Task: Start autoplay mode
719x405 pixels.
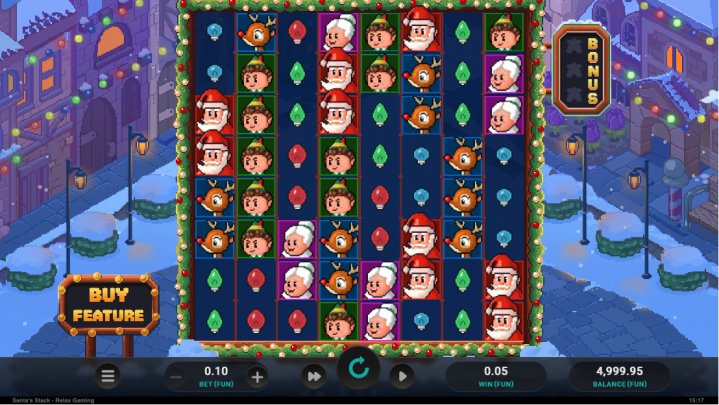Action: pos(401,376)
